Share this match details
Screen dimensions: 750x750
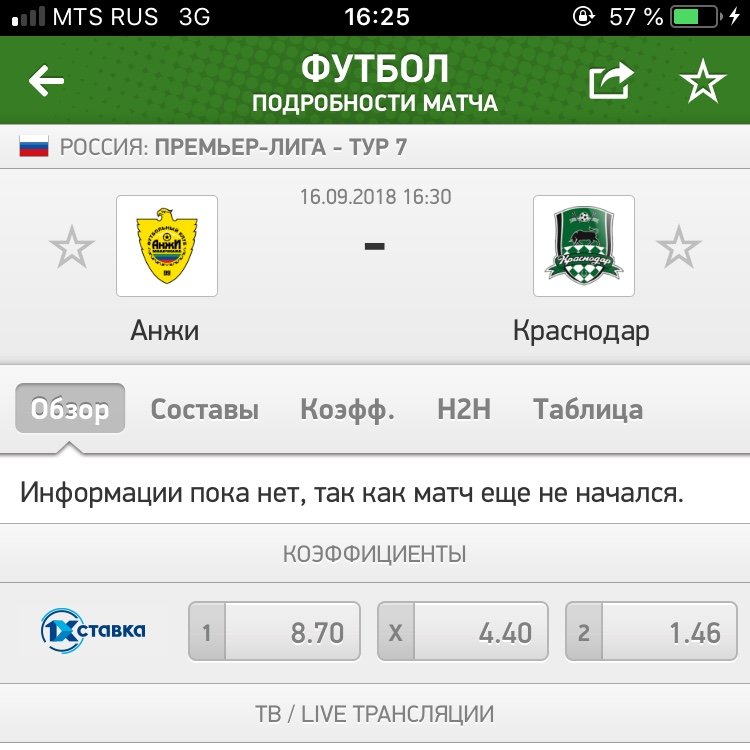611,82
